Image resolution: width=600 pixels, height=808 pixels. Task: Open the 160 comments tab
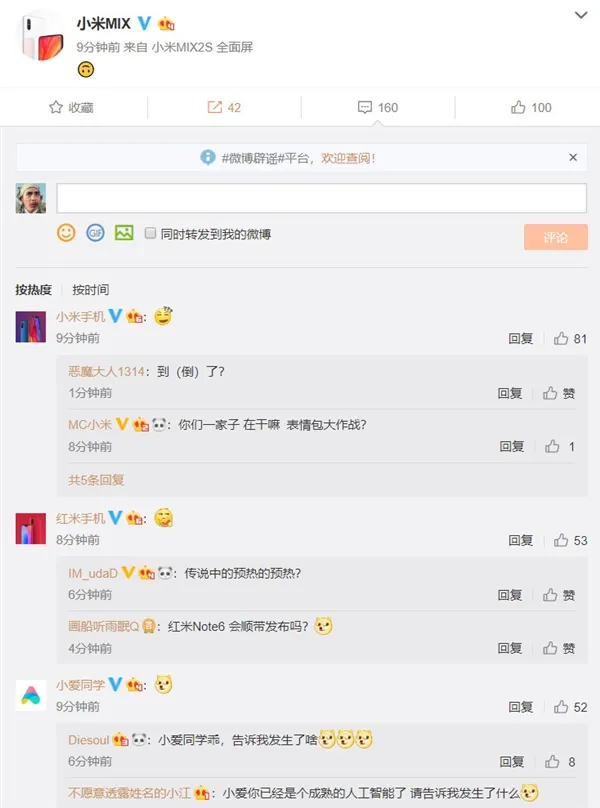click(377, 107)
